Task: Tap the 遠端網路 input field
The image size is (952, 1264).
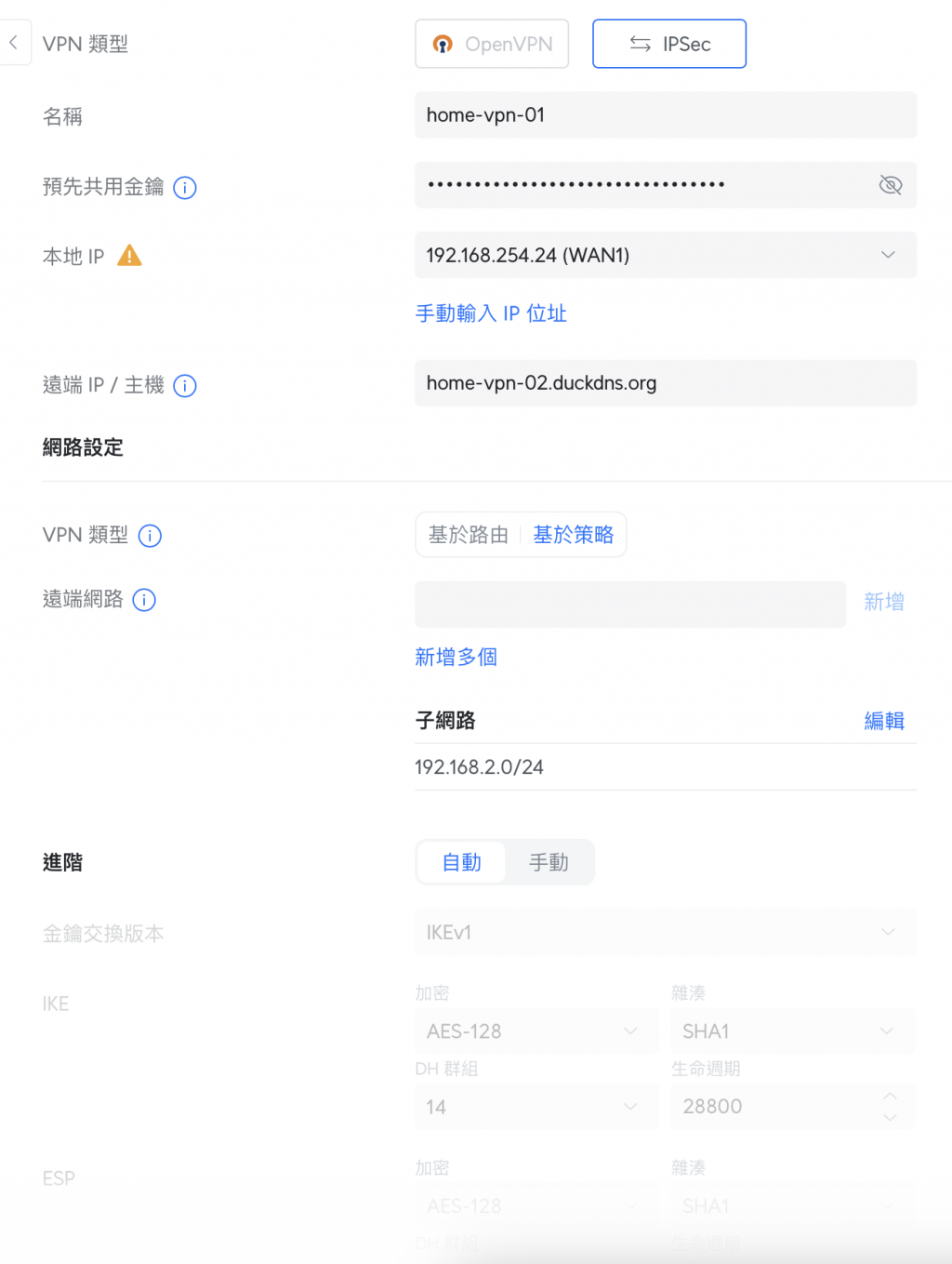Action: (630, 604)
